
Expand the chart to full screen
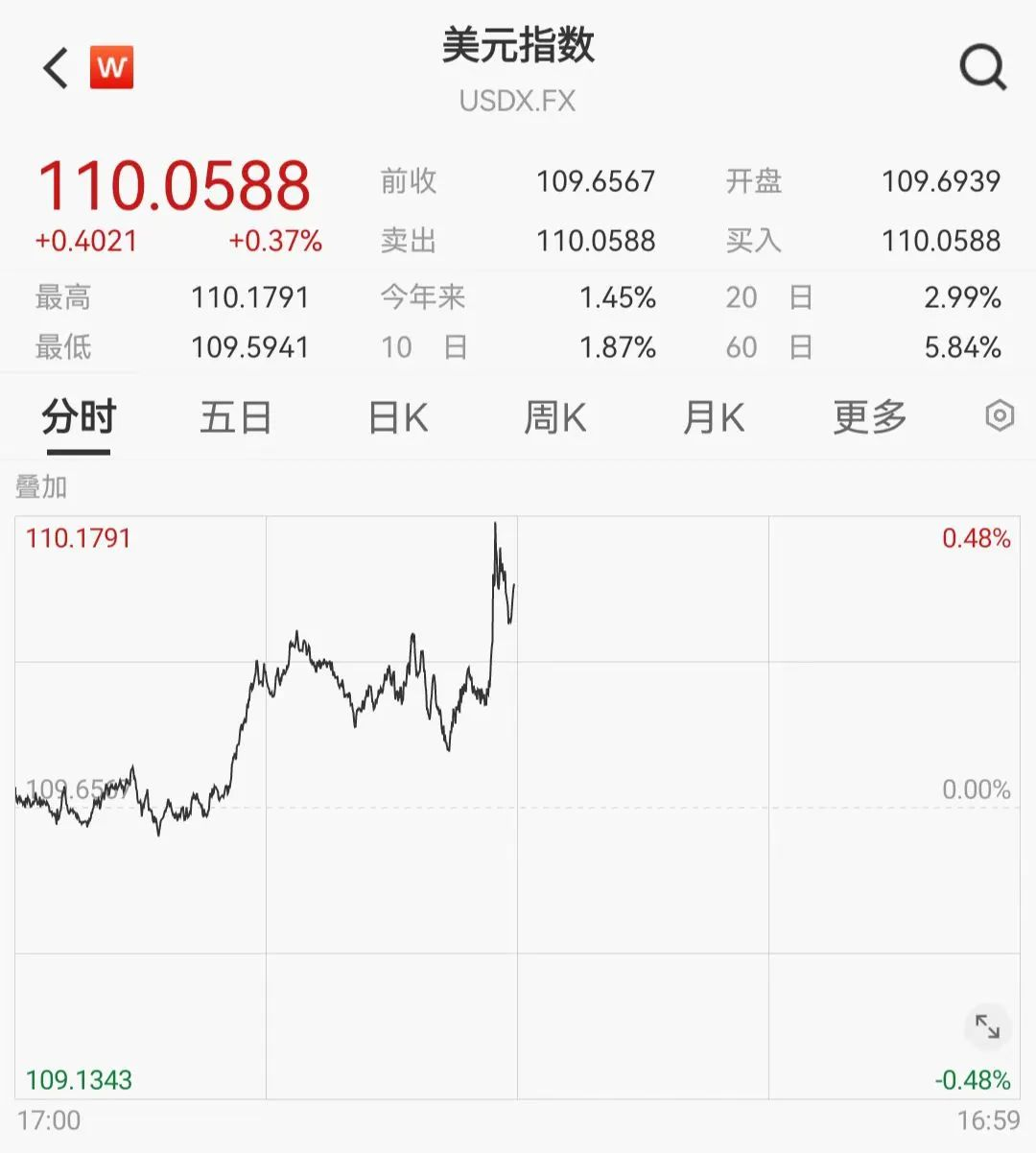[x=987, y=1026]
